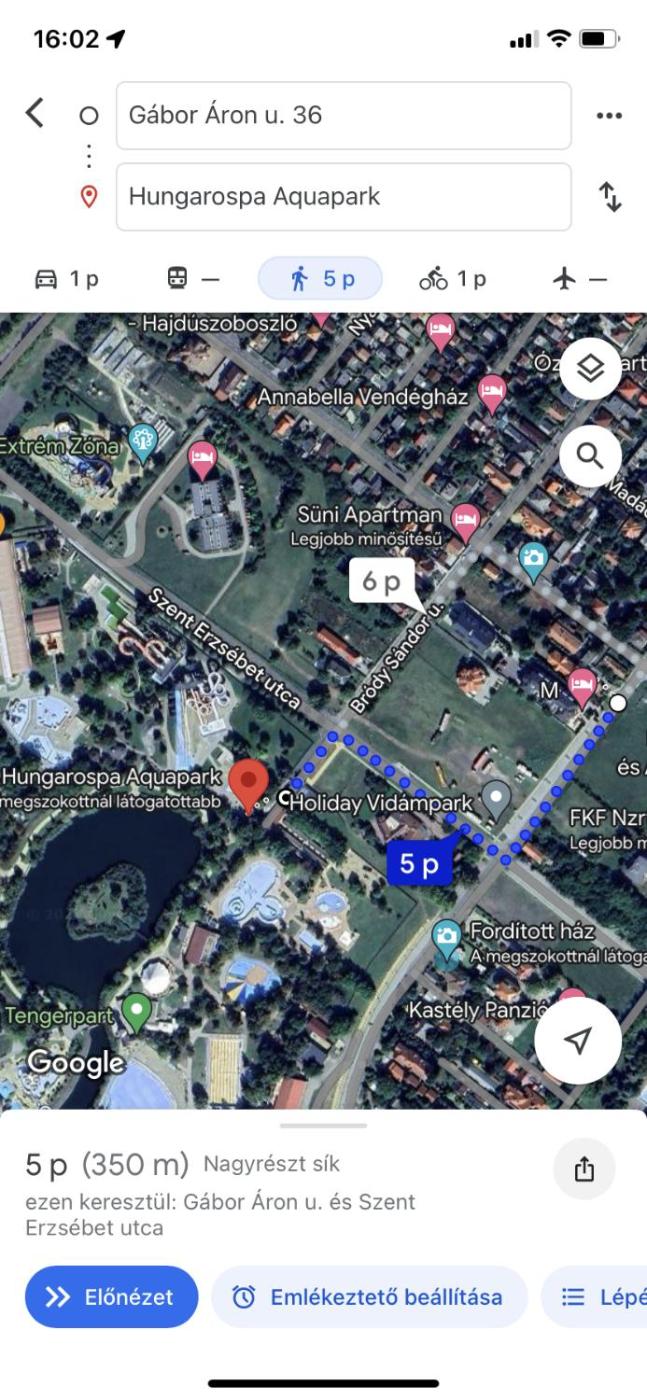The width and height of the screenshot is (647, 1400).
Task: Edit destination Hungarospa Aquapark field
Action: 343,197
